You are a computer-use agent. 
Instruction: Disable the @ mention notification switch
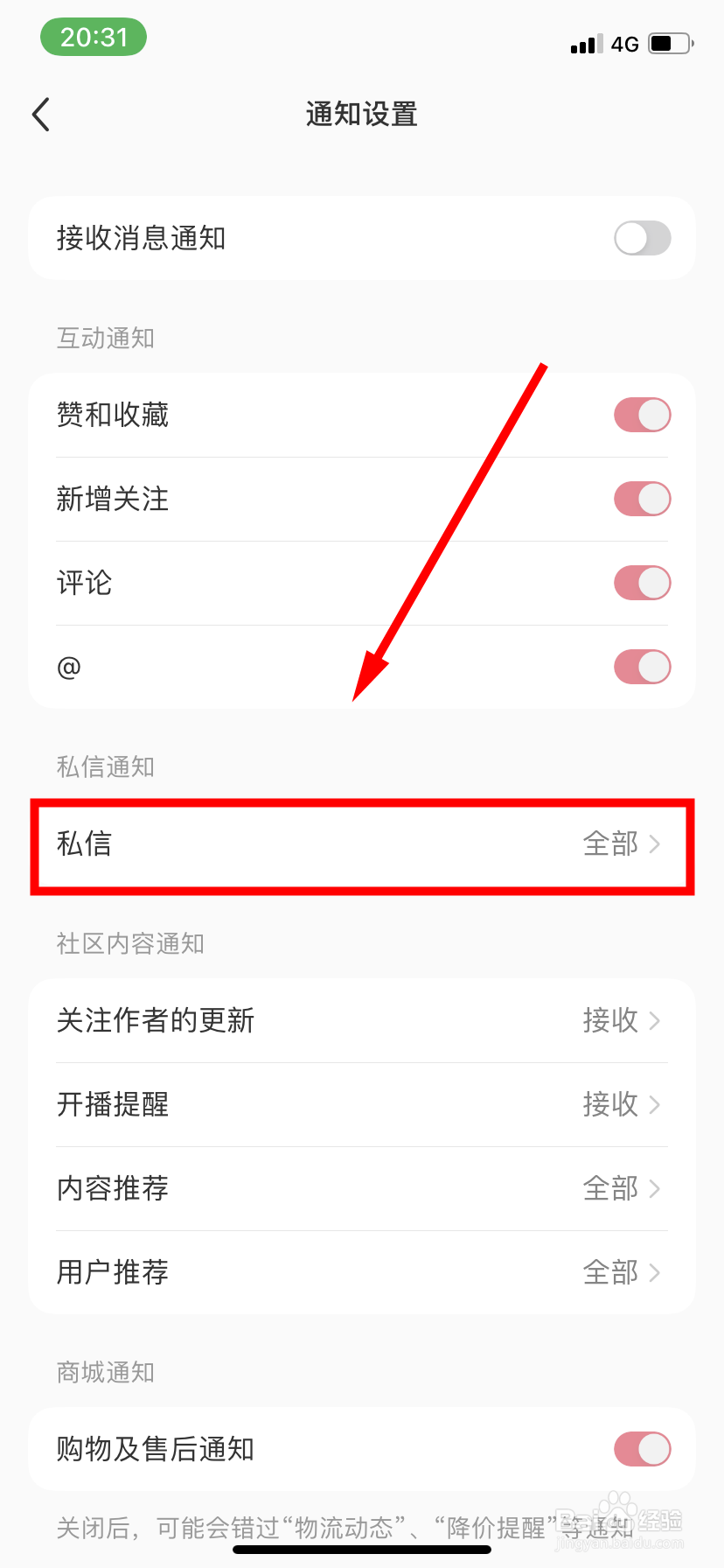click(x=642, y=666)
